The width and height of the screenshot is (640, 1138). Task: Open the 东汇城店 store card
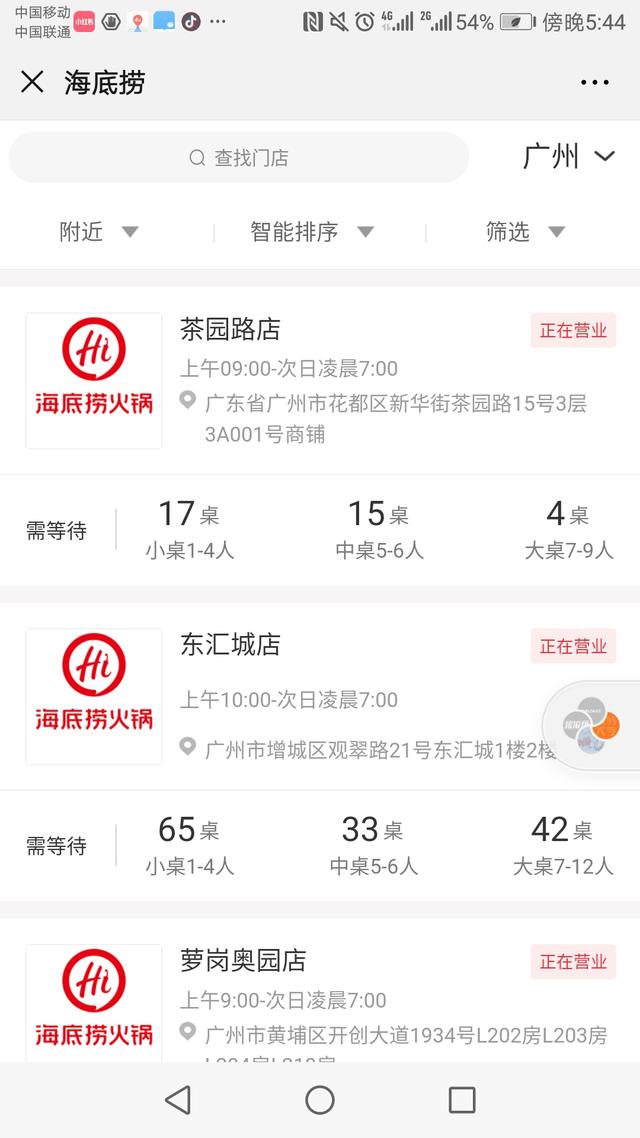(x=320, y=752)
